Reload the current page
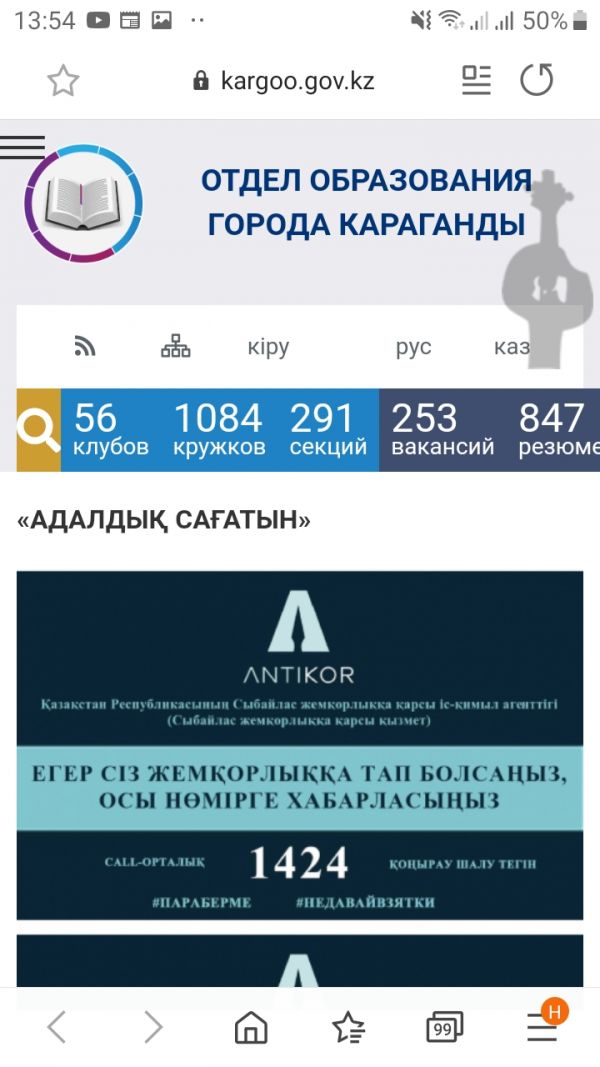This screenshot has height=1067, width=600. (537, 81)
